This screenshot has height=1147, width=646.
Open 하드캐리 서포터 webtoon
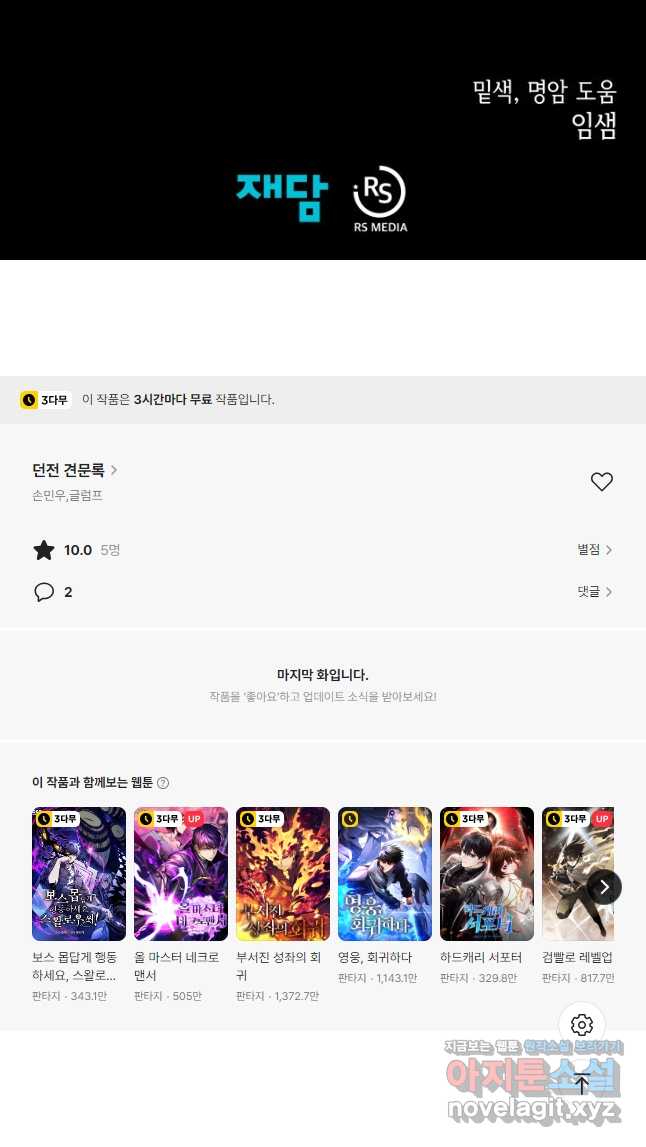coord(487,874)
